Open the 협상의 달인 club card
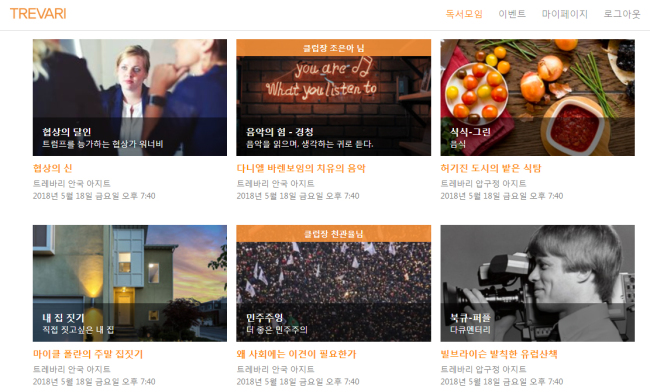650x392 pixels. [x=130, y=97]
